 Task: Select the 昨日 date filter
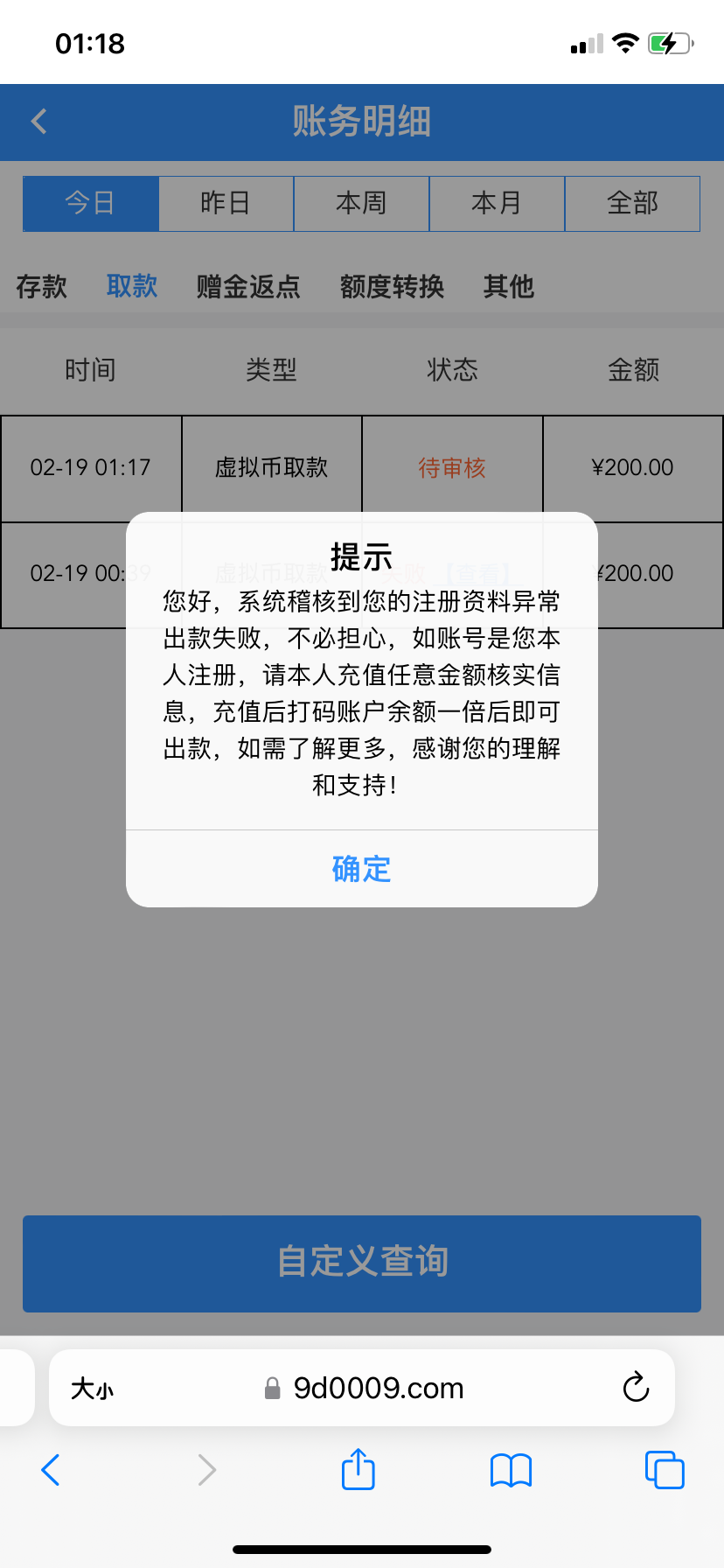click(x=226, y=204)
